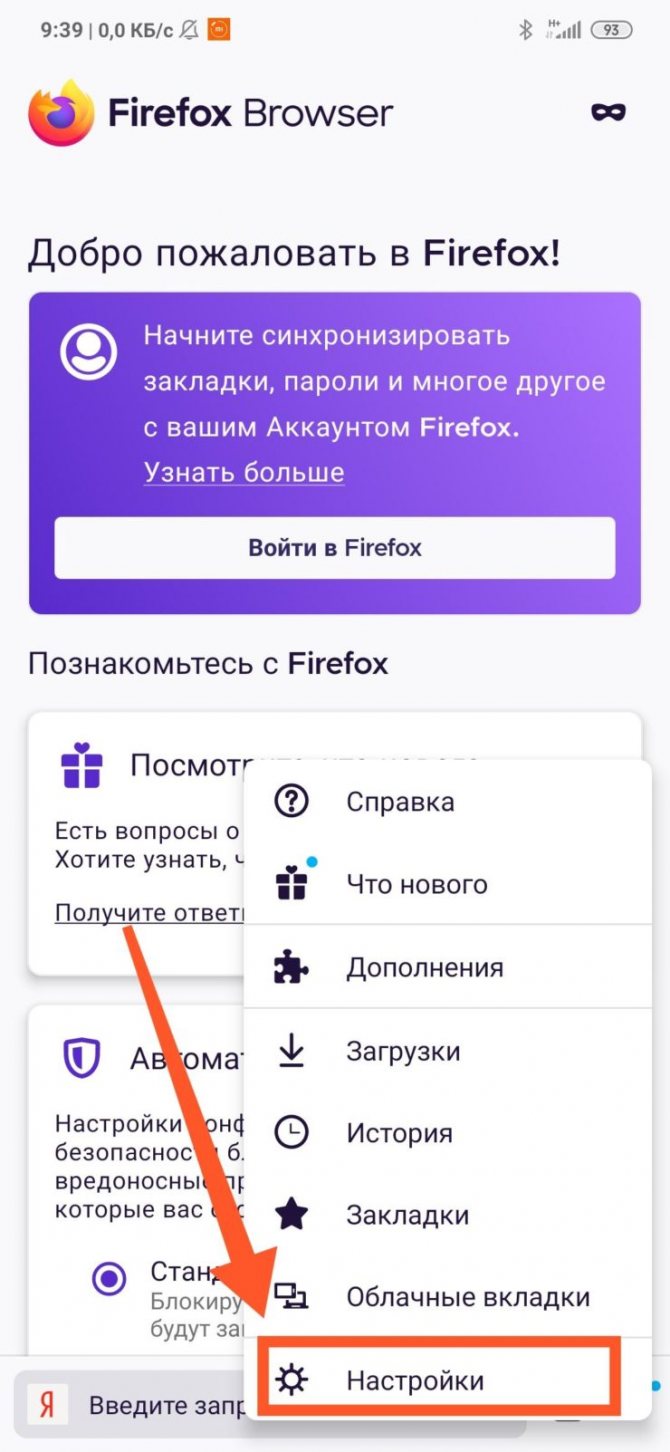Screen dimensions: 670x1452
Task: Open Дополнения in the menu
Action: point(424,968)
